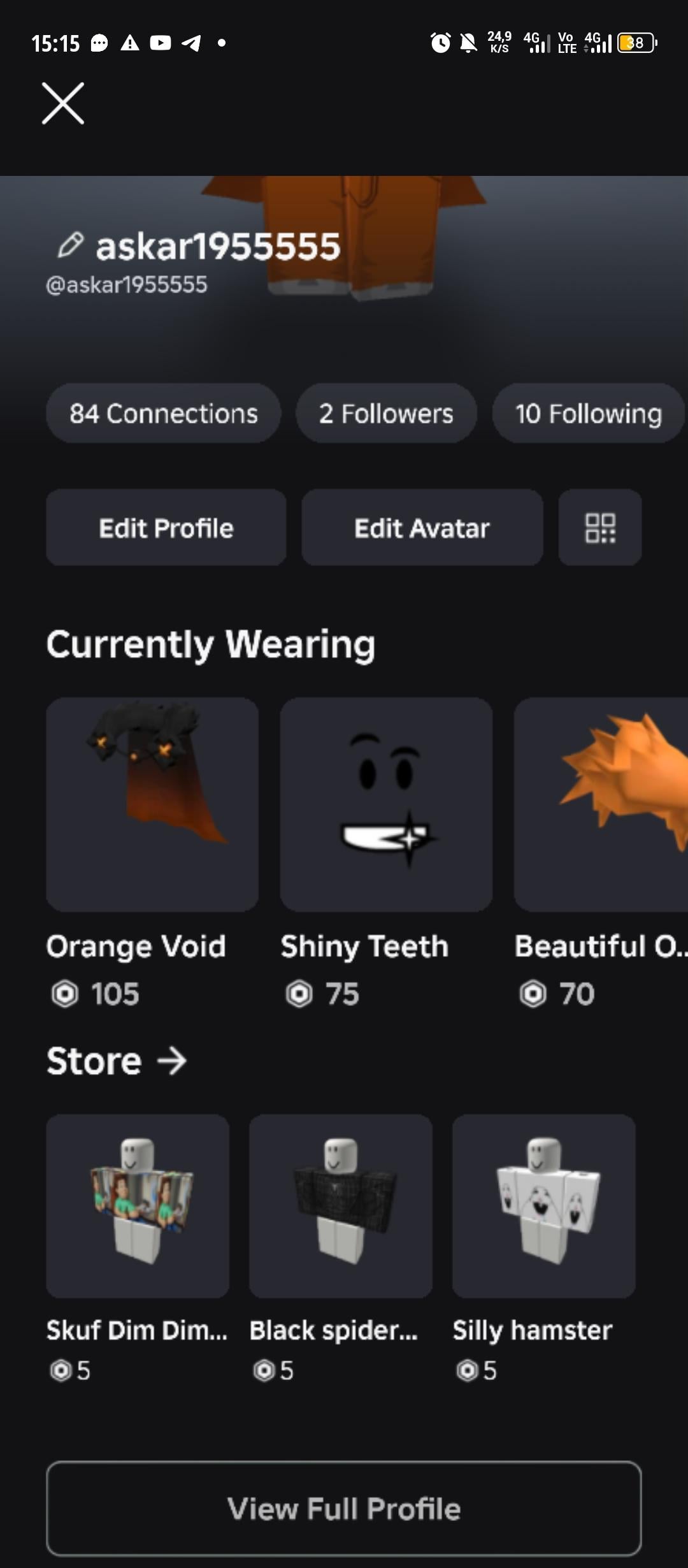Show the profile QR code
The width and height of the screenshot is (688, 1568).
pyautogui.click(x=600, y=528)
